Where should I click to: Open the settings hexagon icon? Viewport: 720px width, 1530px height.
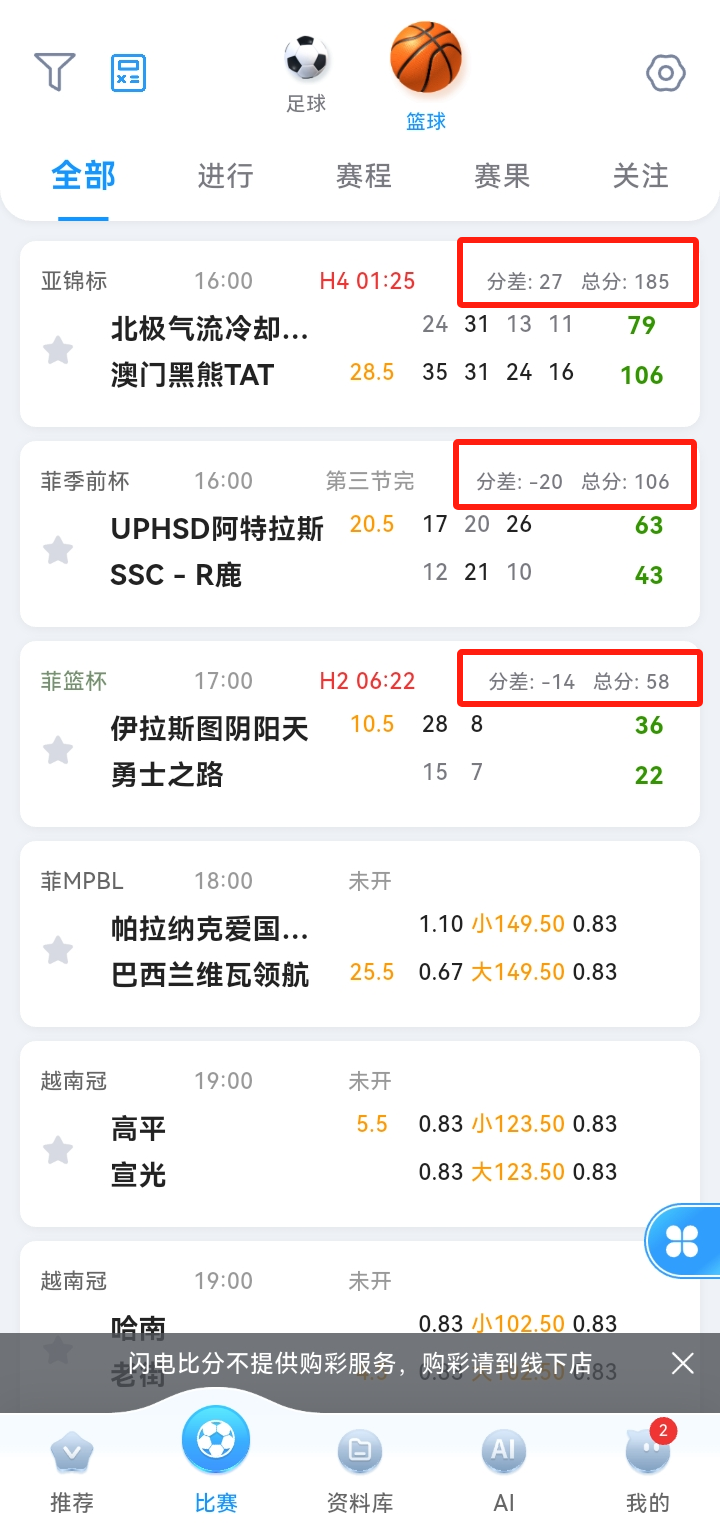click(665, 73)
